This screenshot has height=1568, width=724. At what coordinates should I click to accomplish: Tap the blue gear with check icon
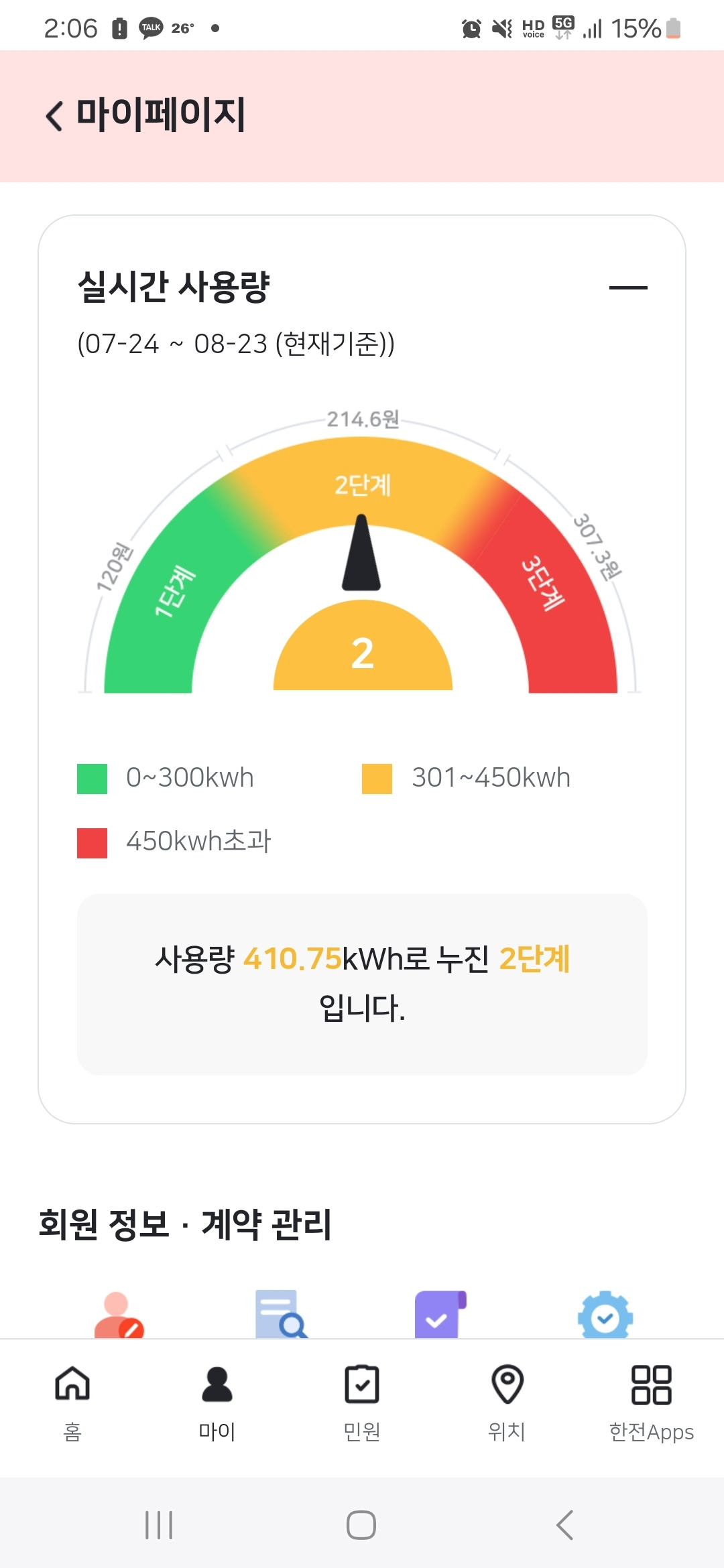[604, 1313]
